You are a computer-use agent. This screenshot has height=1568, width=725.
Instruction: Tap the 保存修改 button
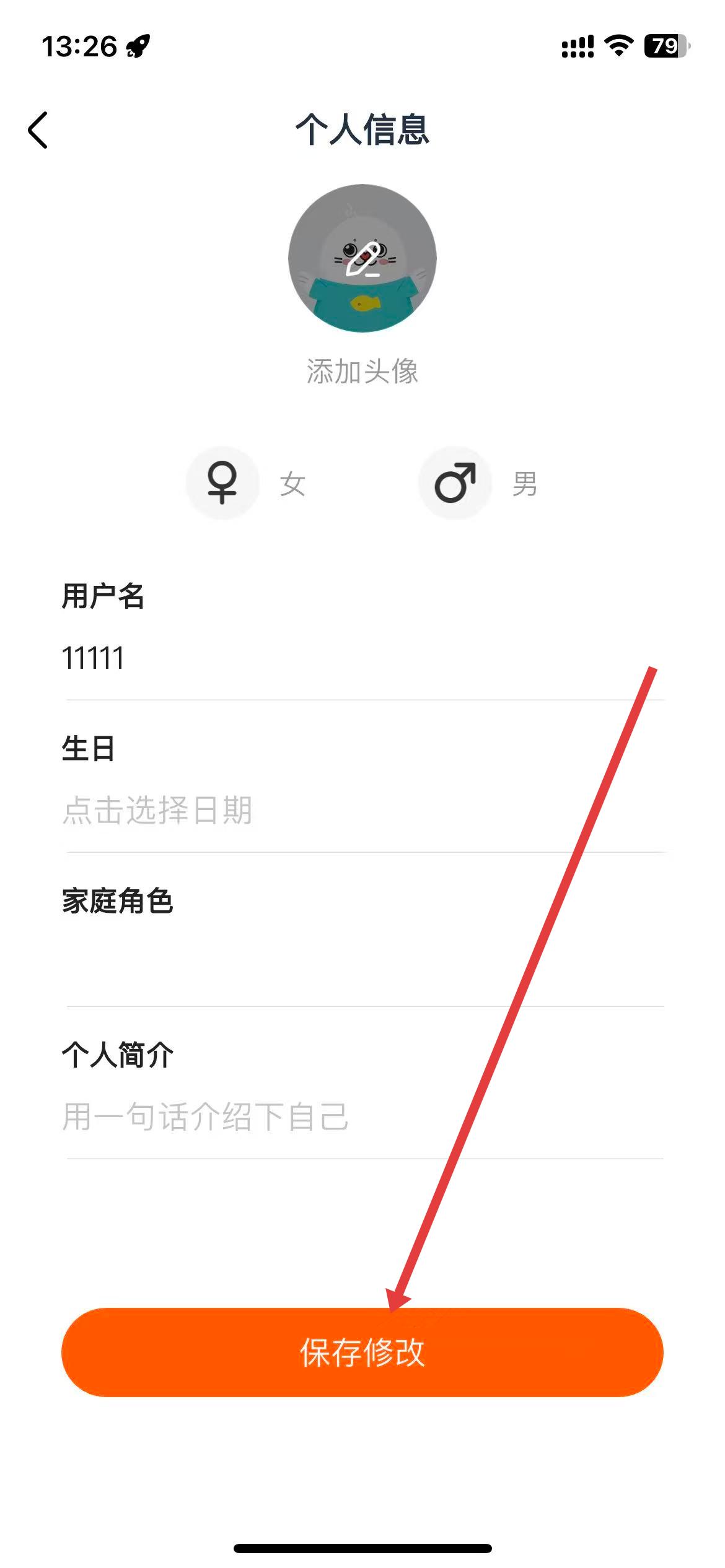pos(362,1352)
